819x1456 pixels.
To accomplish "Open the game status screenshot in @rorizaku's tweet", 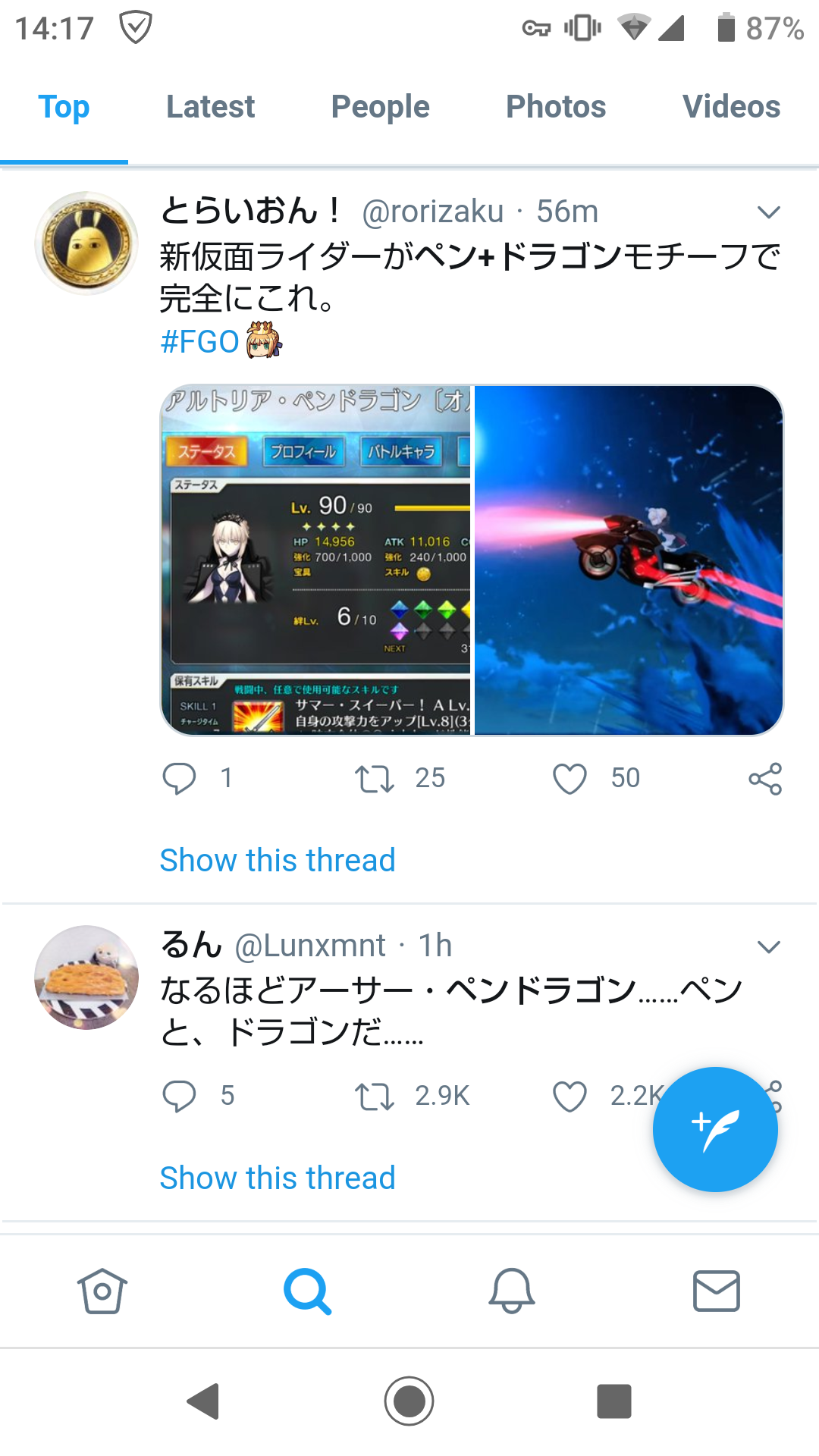I will 317,560.
